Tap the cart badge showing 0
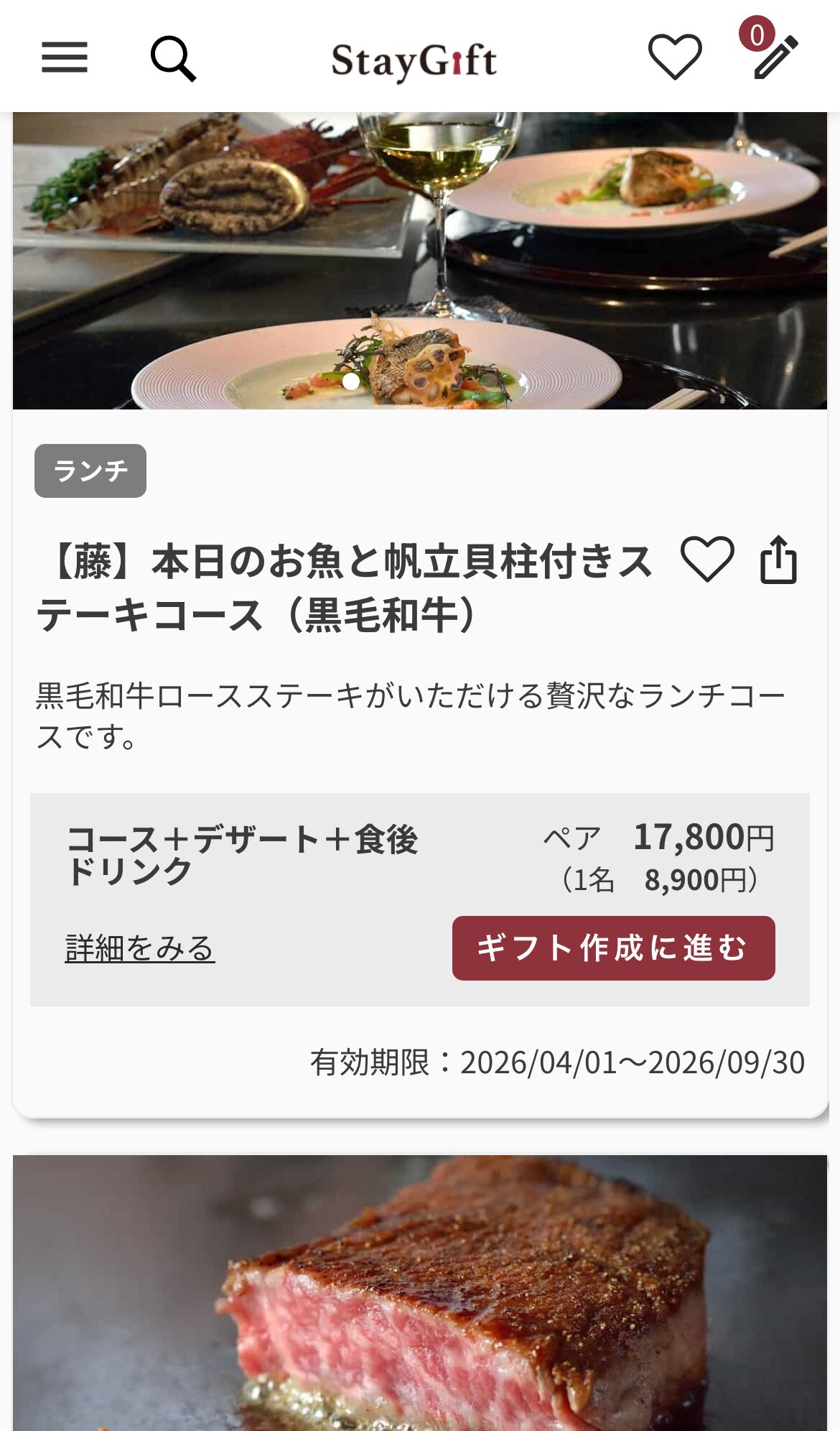 pos(757,33)
